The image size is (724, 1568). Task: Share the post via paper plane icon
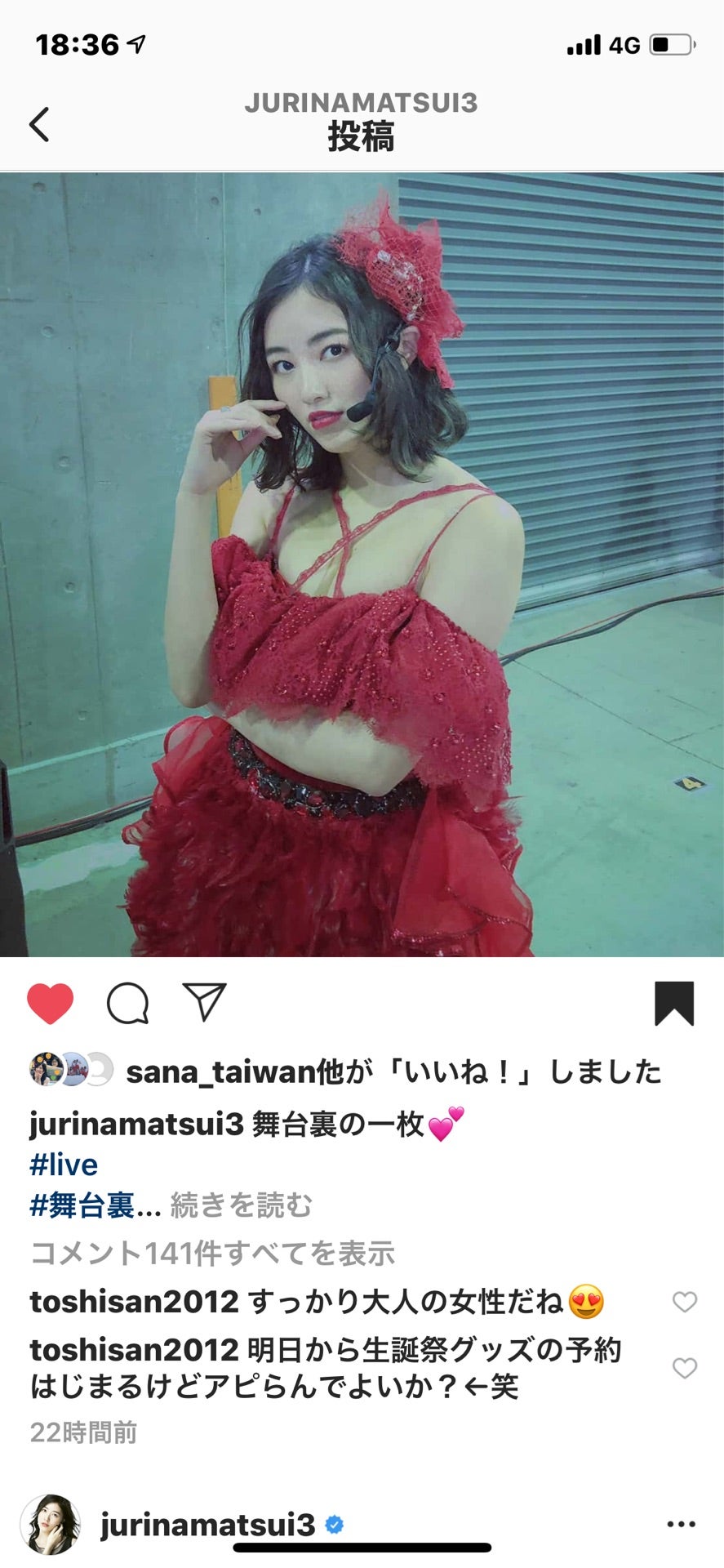tap(204, 1002)
